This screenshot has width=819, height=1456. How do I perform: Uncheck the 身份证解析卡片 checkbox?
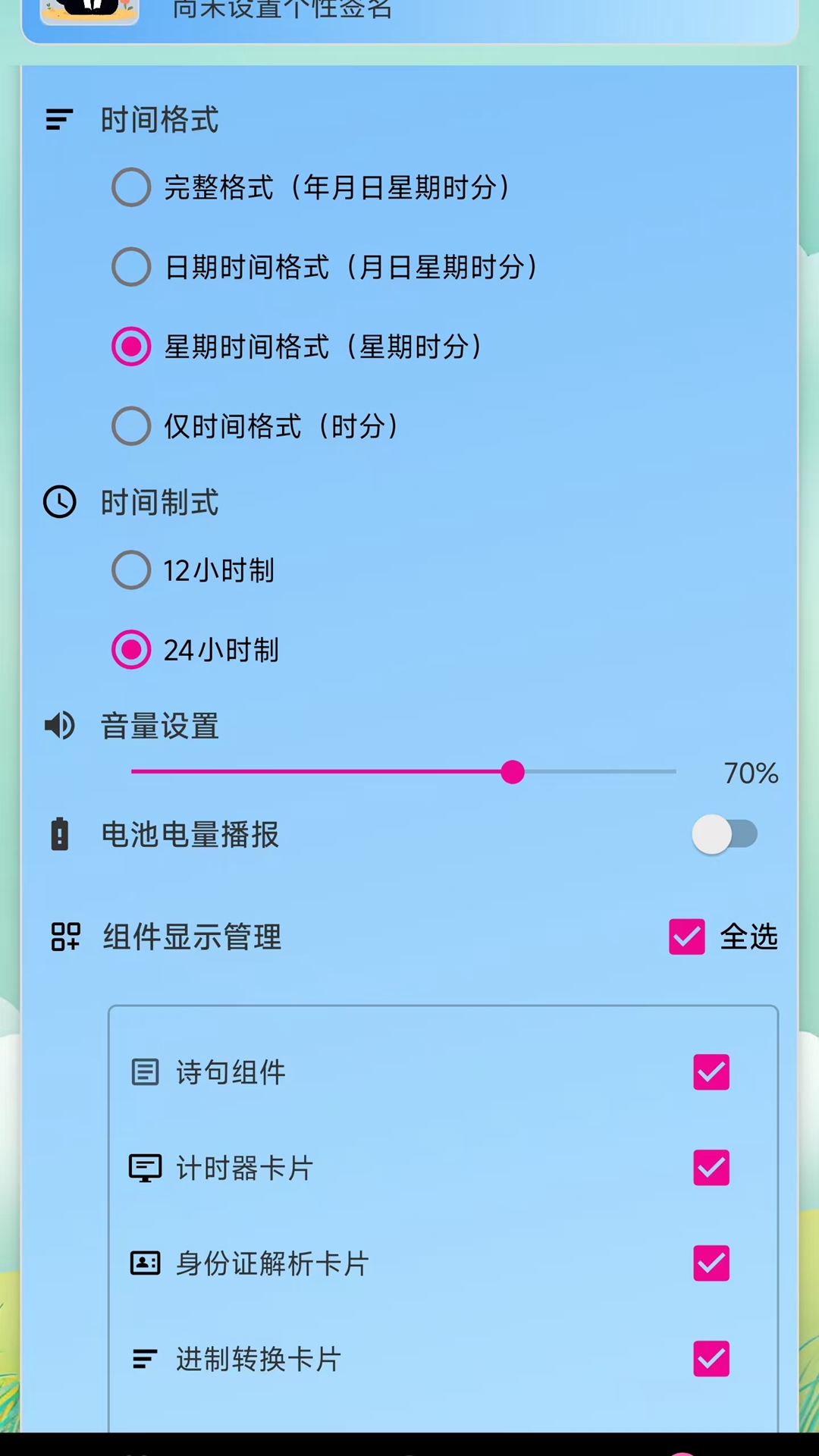[711, 1263]
